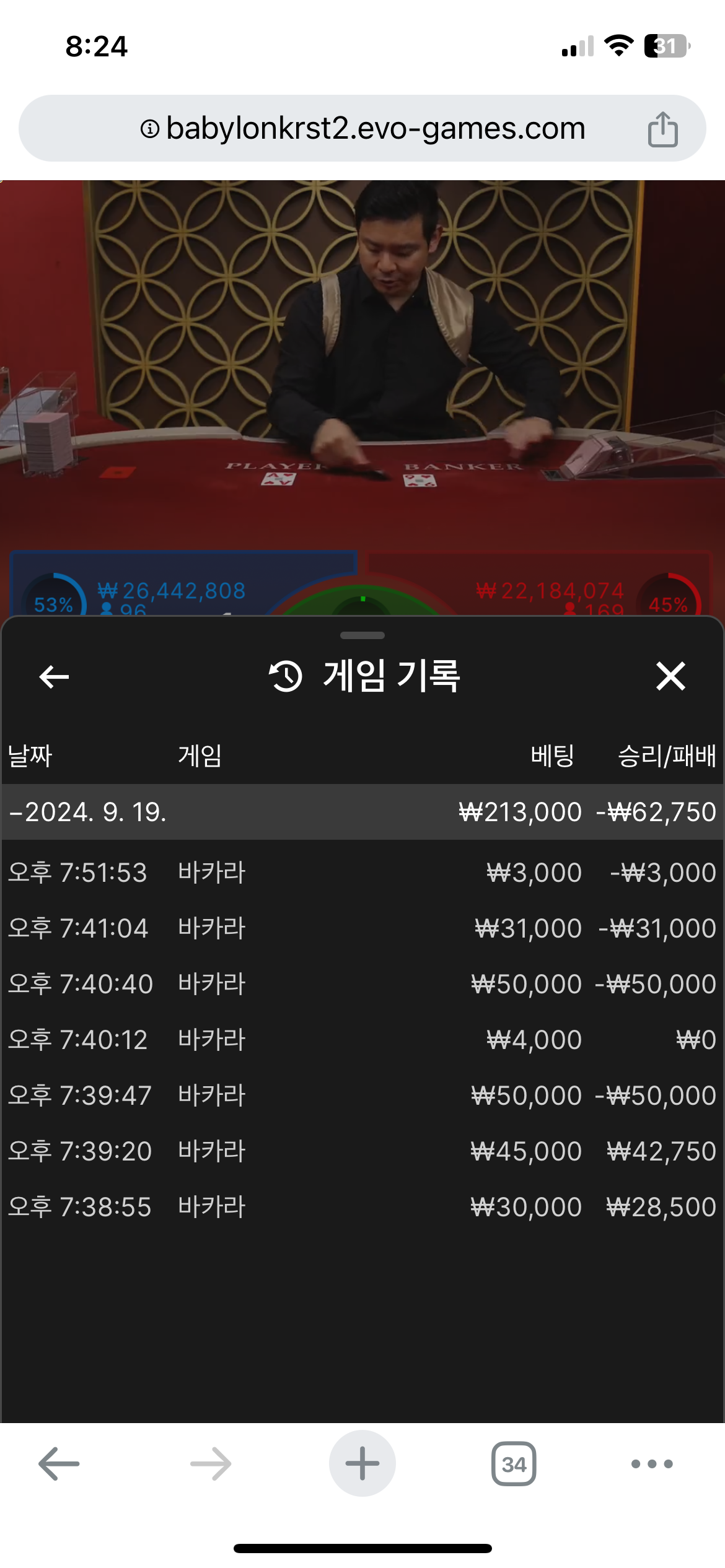Screen dimensions: 725x1568
Task: Open the 7:51:53 baccarat record
Action: pos(362,873)
